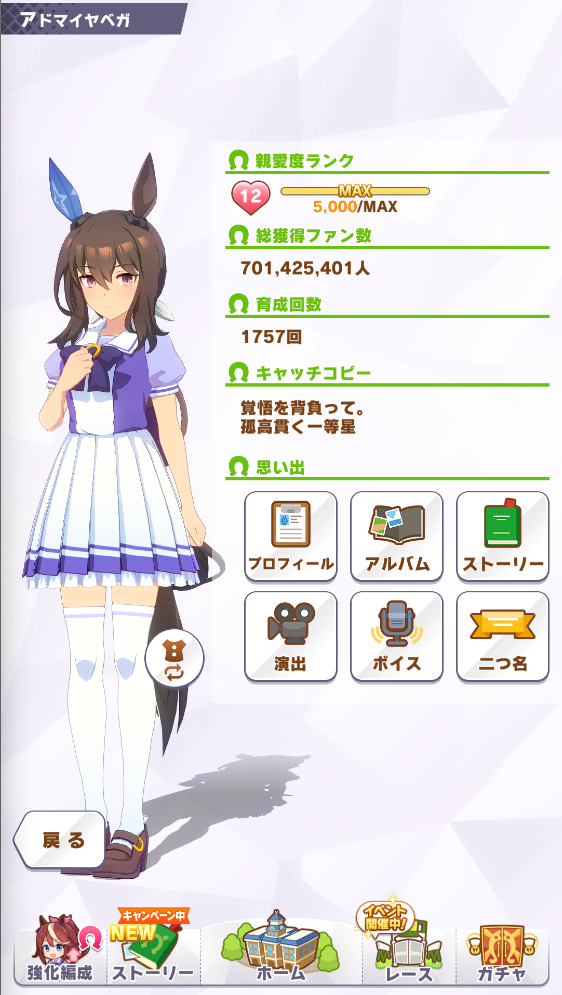Open the ボイス voice list
The width and height of the screenshot is (562, 995).
point(396,636)
